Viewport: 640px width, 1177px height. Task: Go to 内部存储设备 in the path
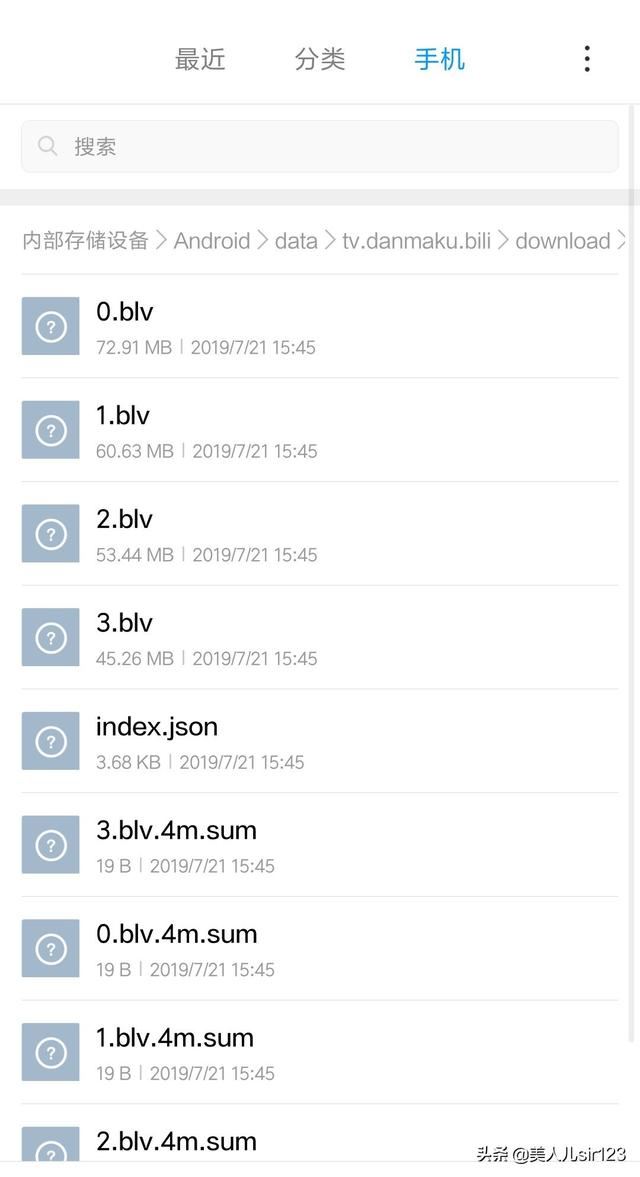(x=85, y=241)
